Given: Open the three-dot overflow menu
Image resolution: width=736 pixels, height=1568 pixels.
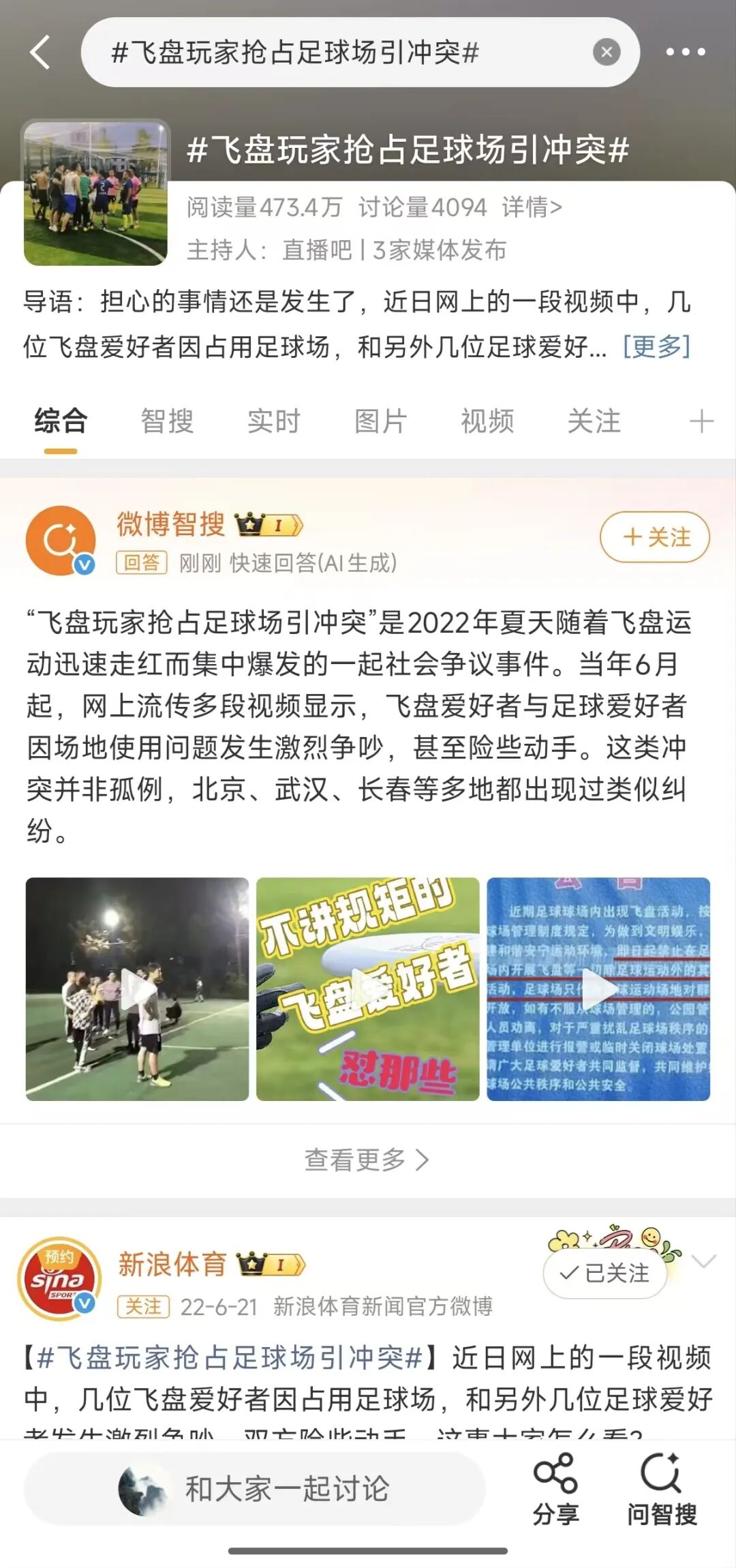Looking at the screenshot, I should [685, 52].
